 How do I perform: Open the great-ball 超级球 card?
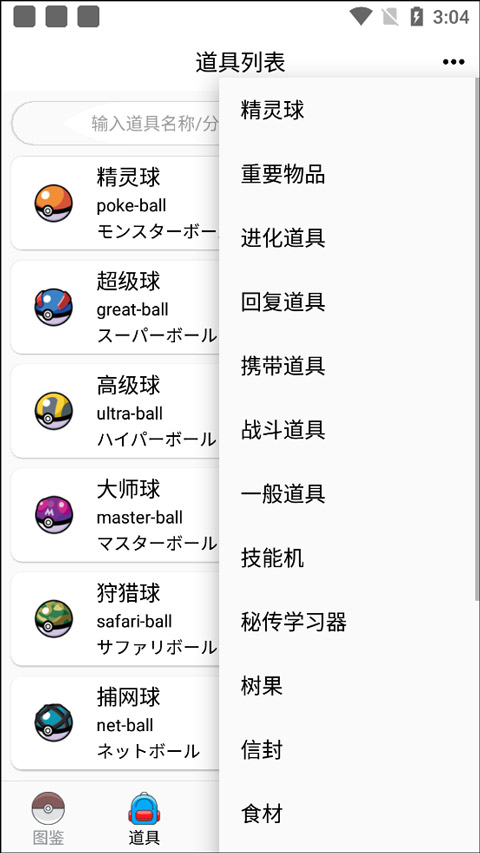[115, 307]
